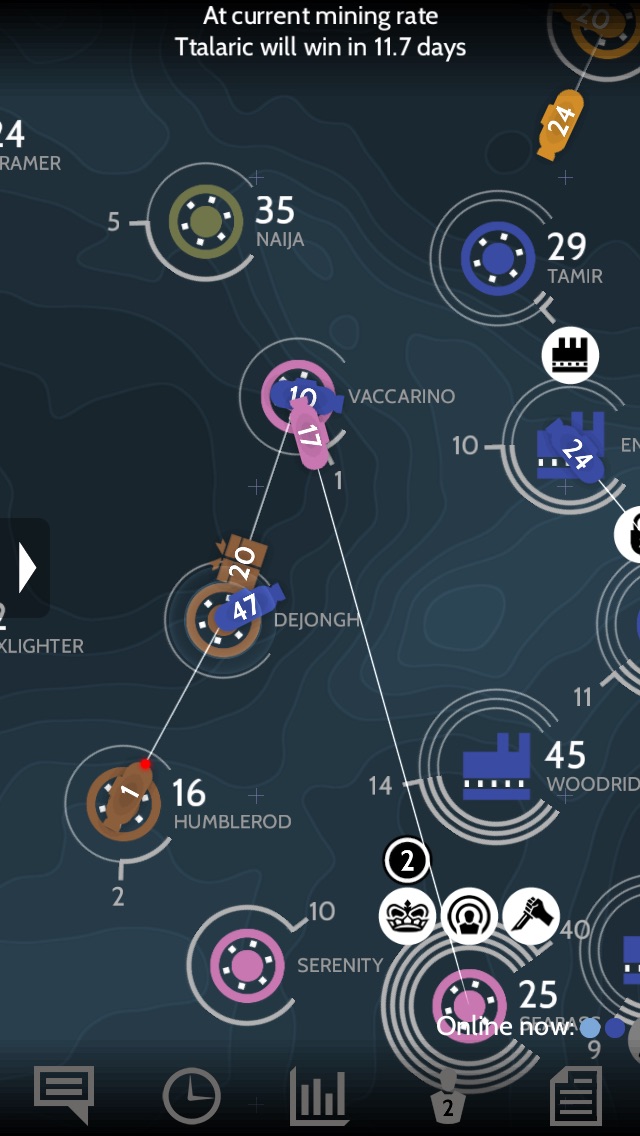
Task: Select the Tamir outpost
Action: click(x=498, y=259)
